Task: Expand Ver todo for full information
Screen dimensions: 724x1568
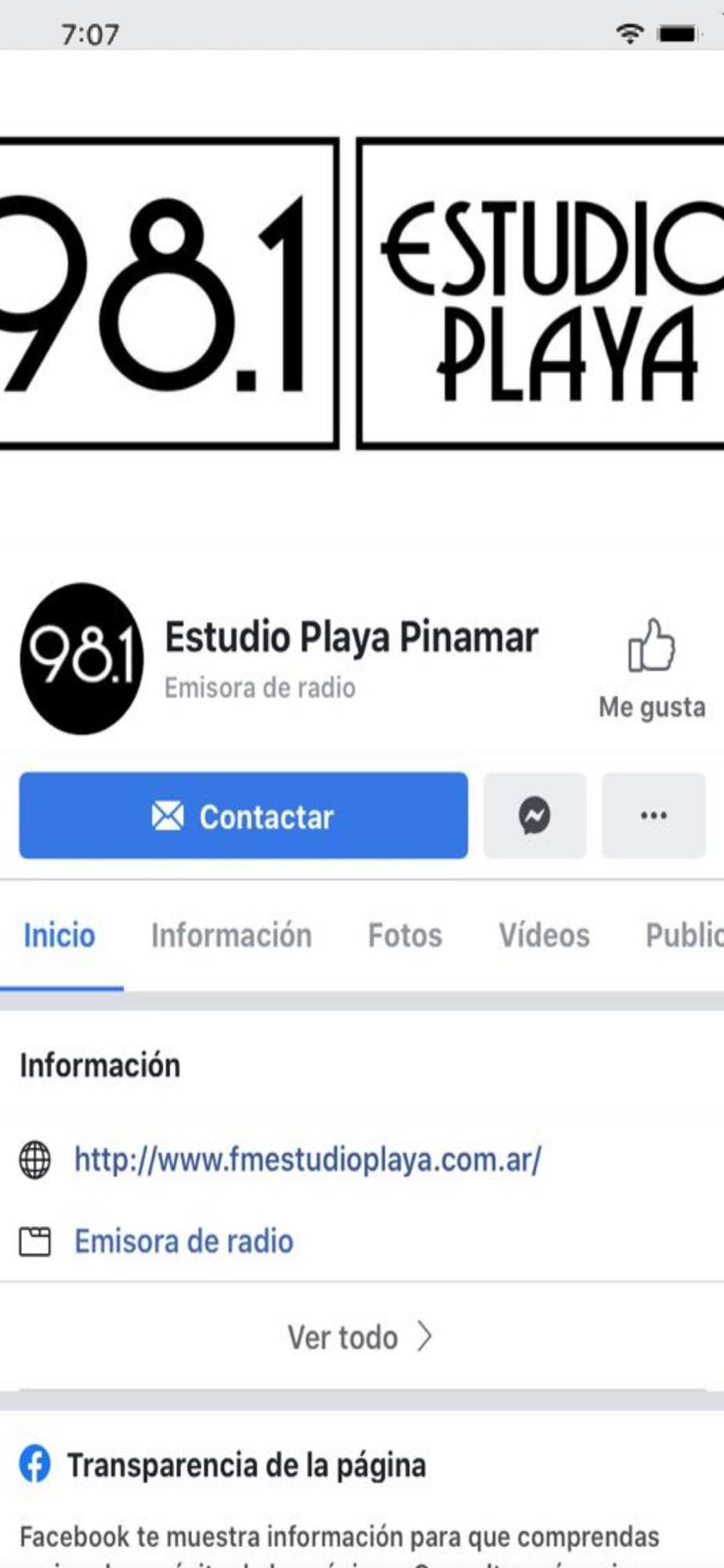Action: coord(360,1337)
